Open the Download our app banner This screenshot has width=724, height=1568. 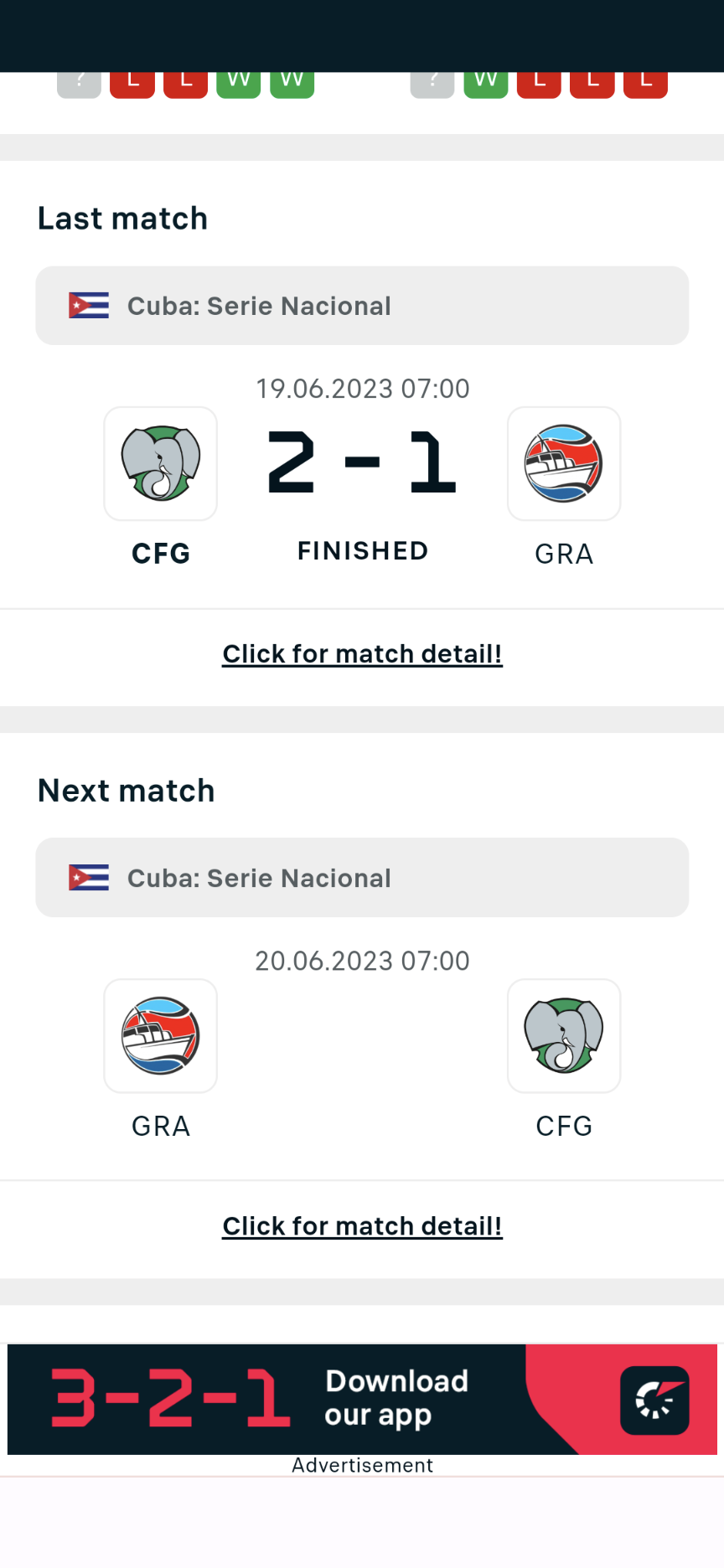point(362,1400)
